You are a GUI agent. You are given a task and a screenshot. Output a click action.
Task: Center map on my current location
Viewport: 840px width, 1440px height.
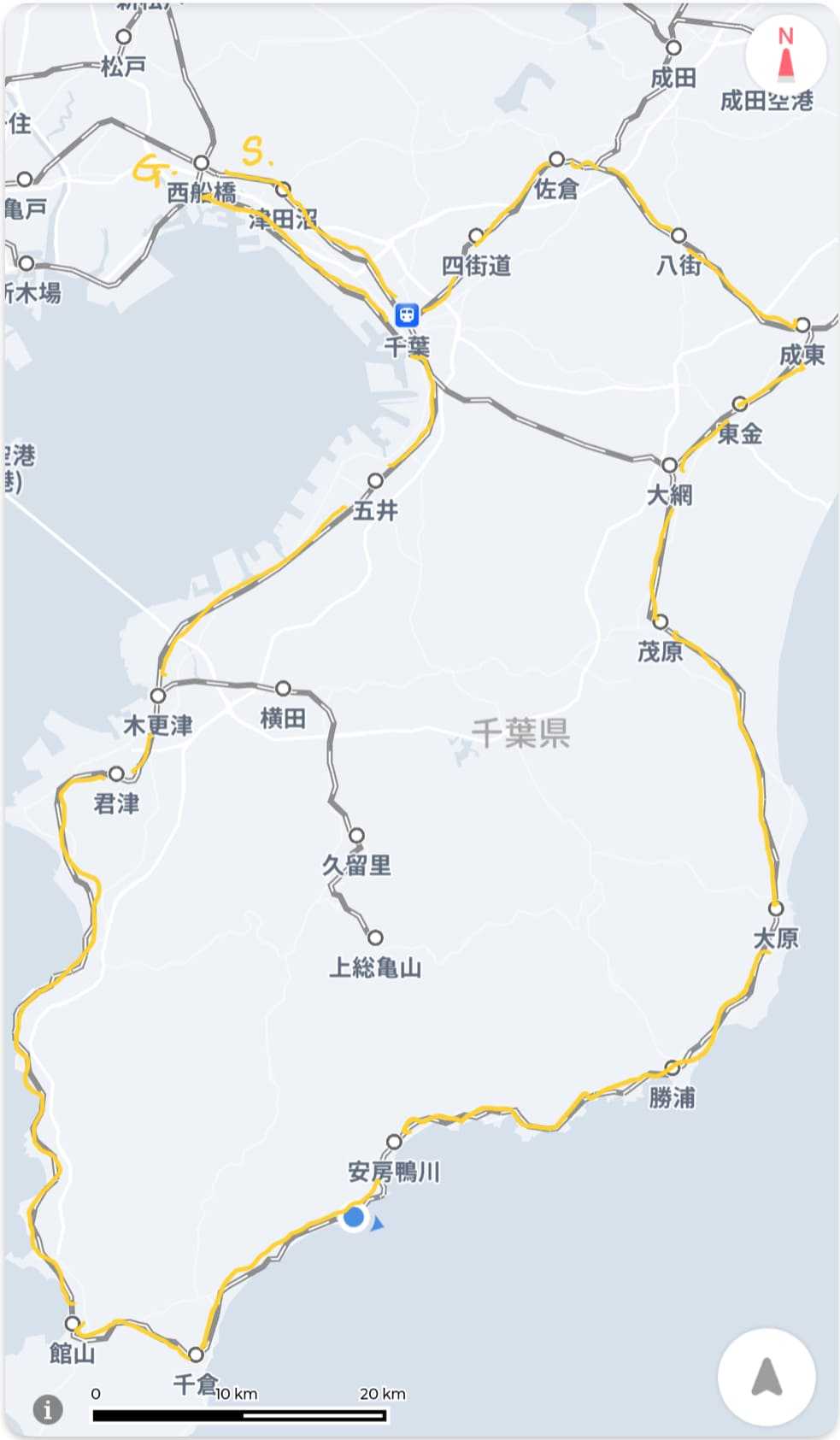[766, 1376]
